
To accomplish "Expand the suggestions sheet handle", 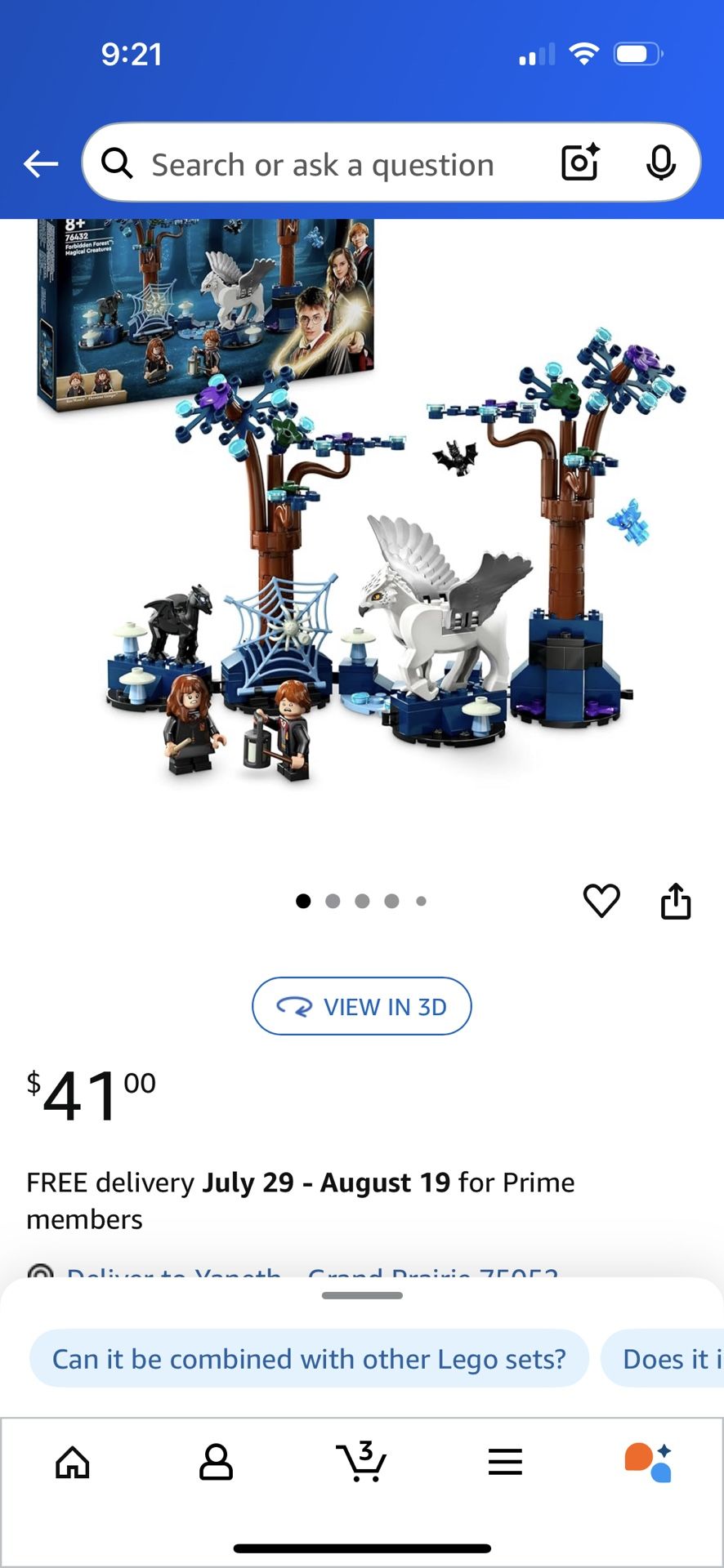I will [362, 1296].
